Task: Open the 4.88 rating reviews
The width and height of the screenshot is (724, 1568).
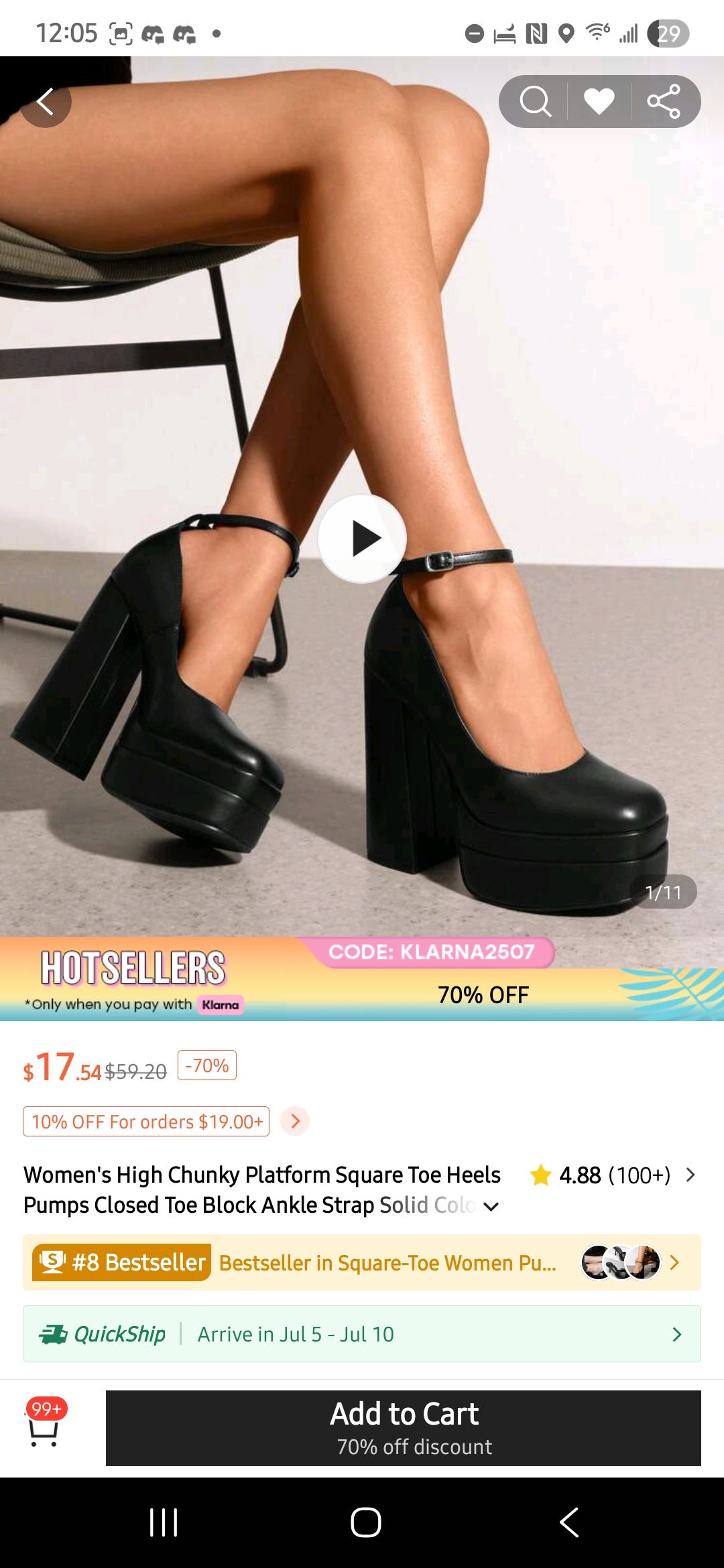Action: coord(613,1175)
